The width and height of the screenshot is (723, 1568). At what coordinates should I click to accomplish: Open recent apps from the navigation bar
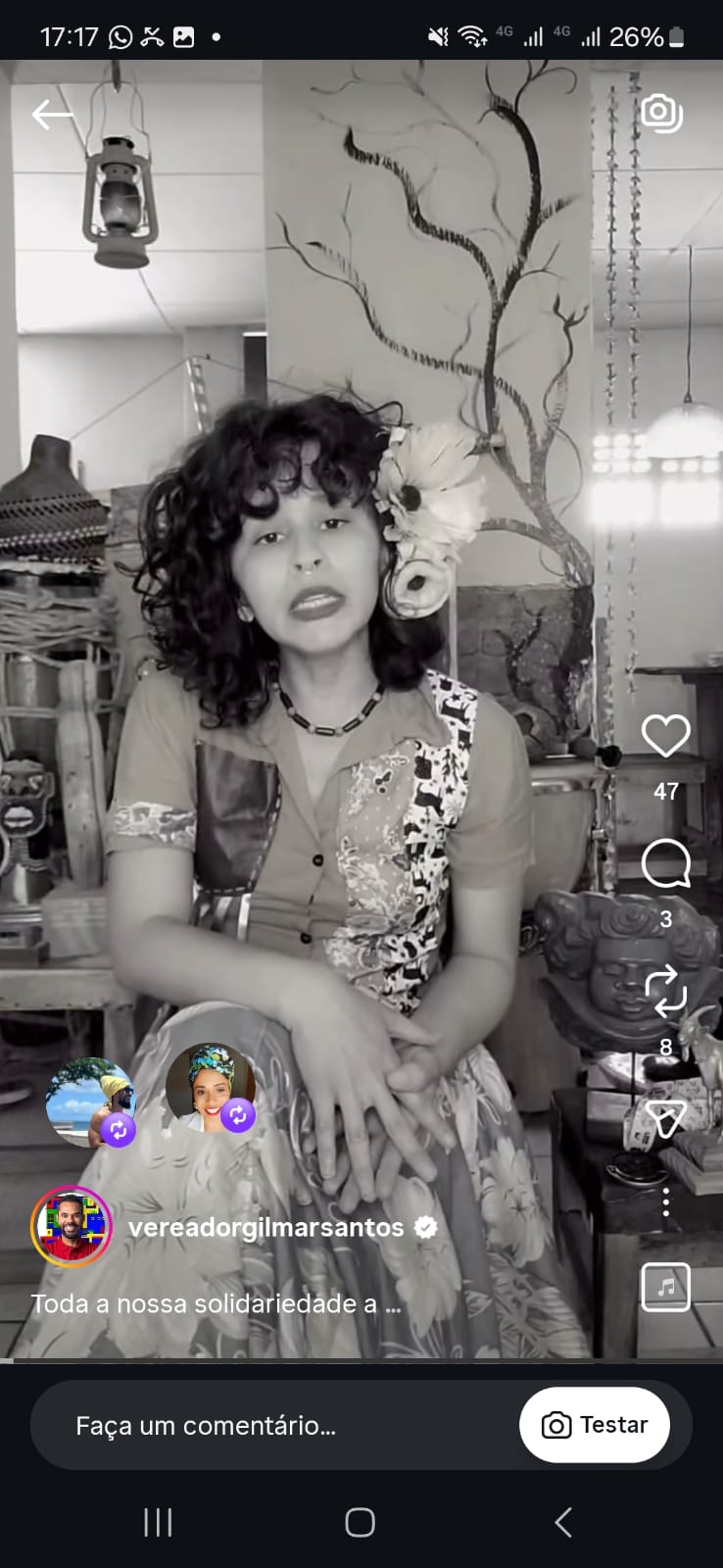click(158, 1522)
